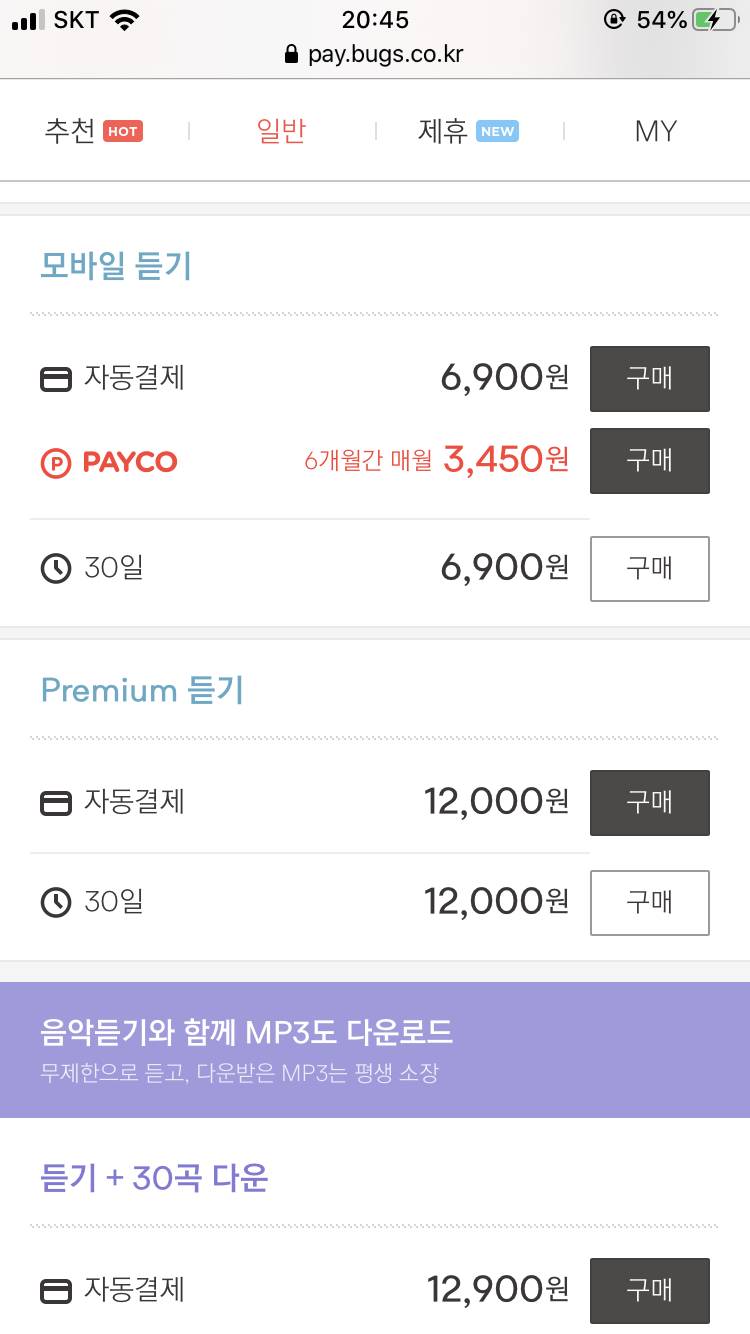Open the MP3 다운로드 promotional banner
Image resolution: width=750 pixels, height=1334 pixels.
click(x=375, y=1049)
